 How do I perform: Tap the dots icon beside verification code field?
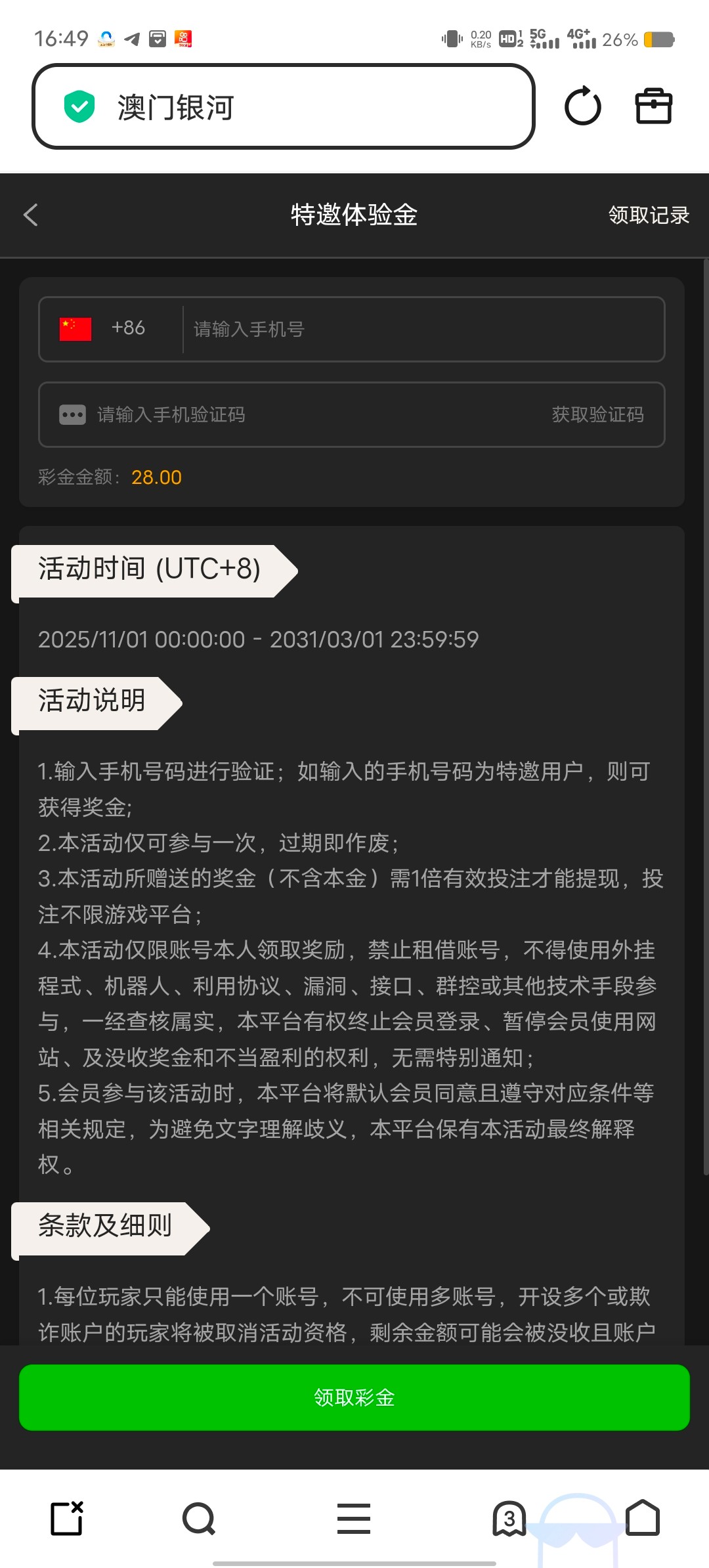[x=72, y=414]
